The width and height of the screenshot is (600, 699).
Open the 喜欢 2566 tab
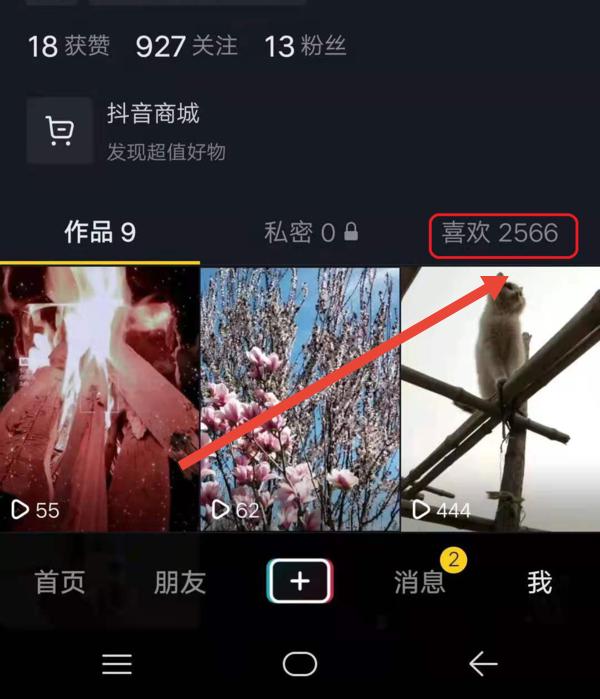tap(500, 234)
